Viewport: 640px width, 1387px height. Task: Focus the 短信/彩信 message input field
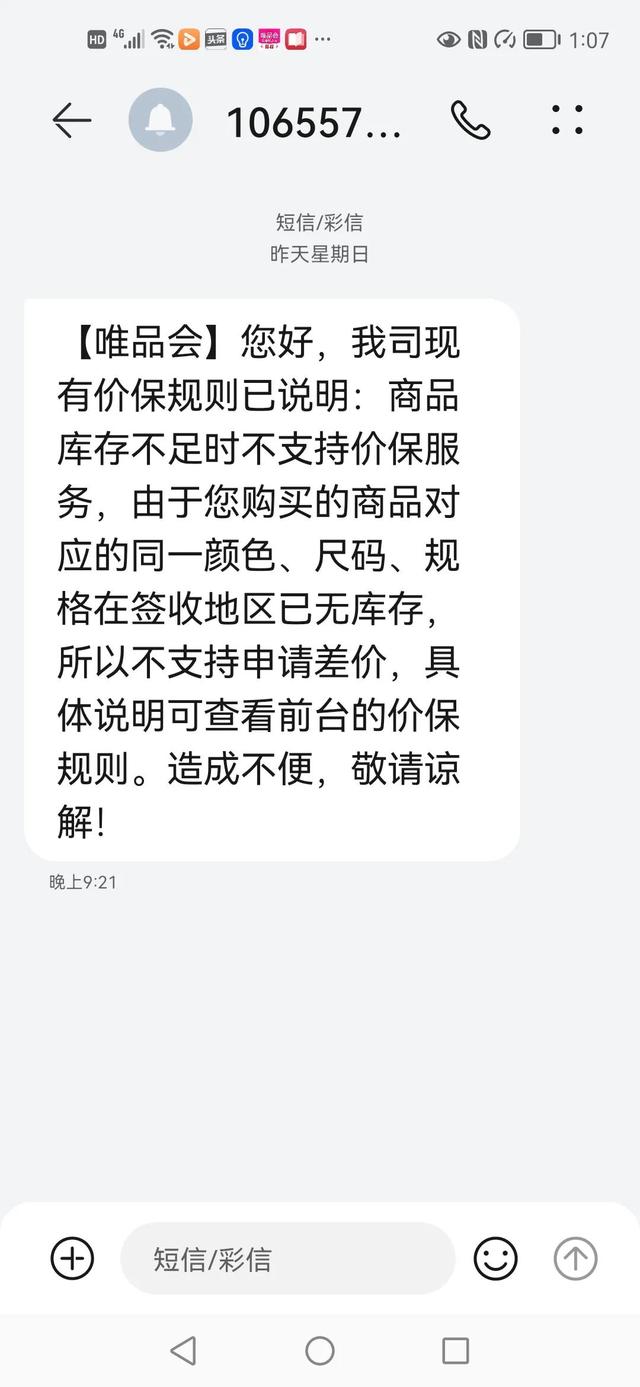pos(288,1258)
